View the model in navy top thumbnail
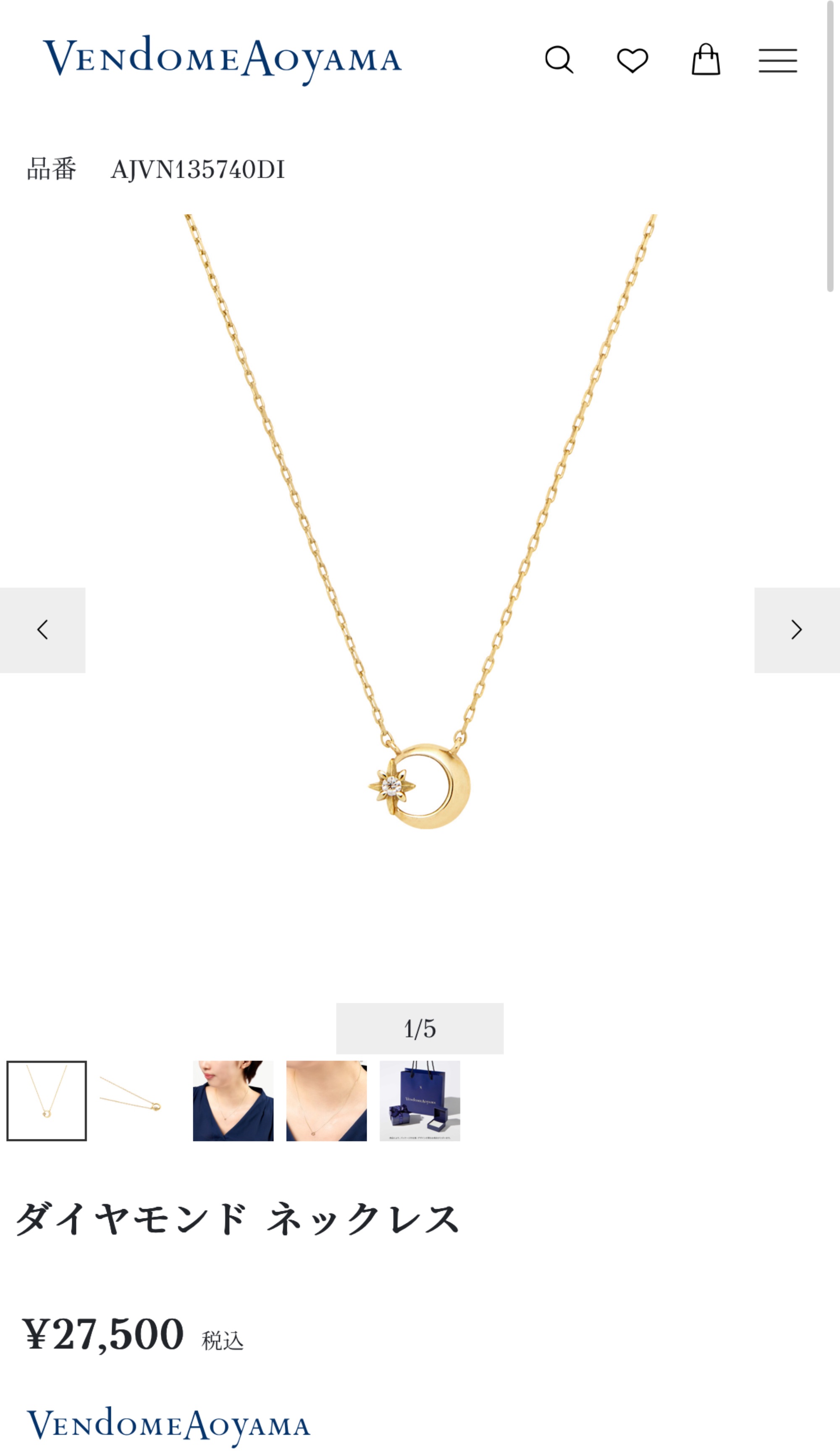Screen dimensions: 840x1451 233,1101
